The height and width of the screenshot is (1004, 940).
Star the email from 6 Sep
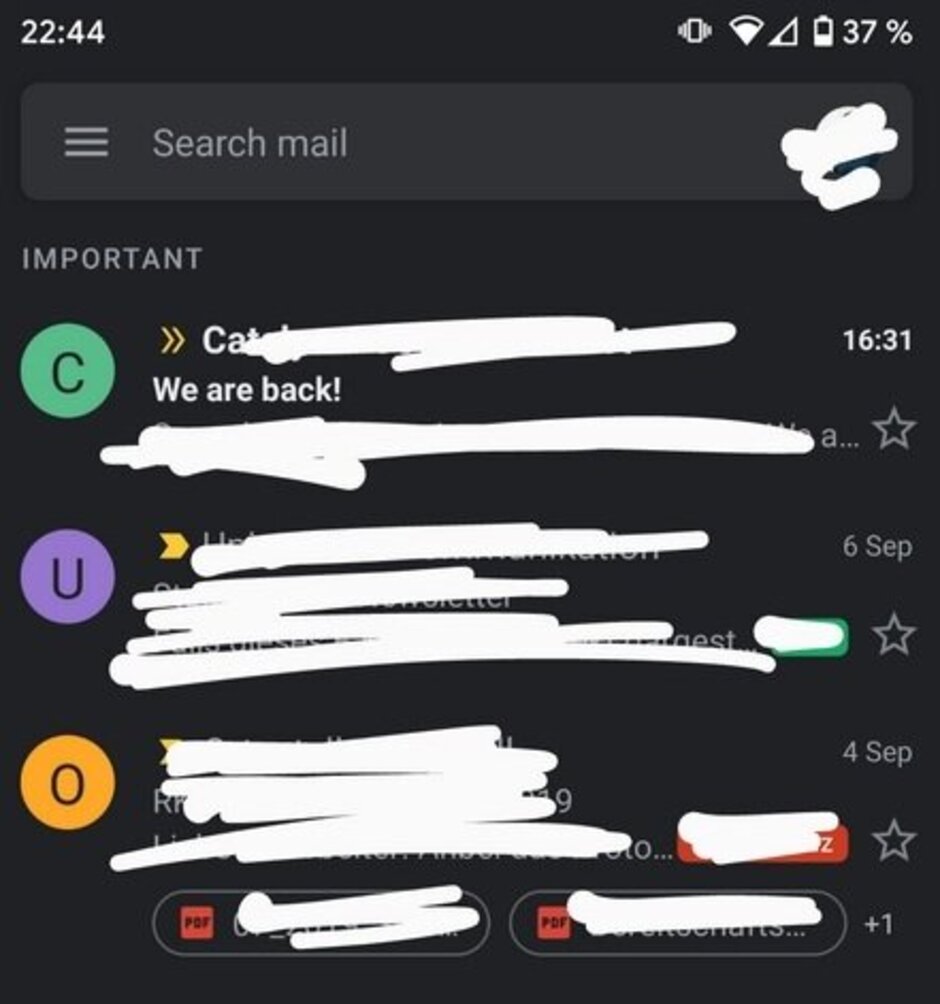[x=893, y=635]
